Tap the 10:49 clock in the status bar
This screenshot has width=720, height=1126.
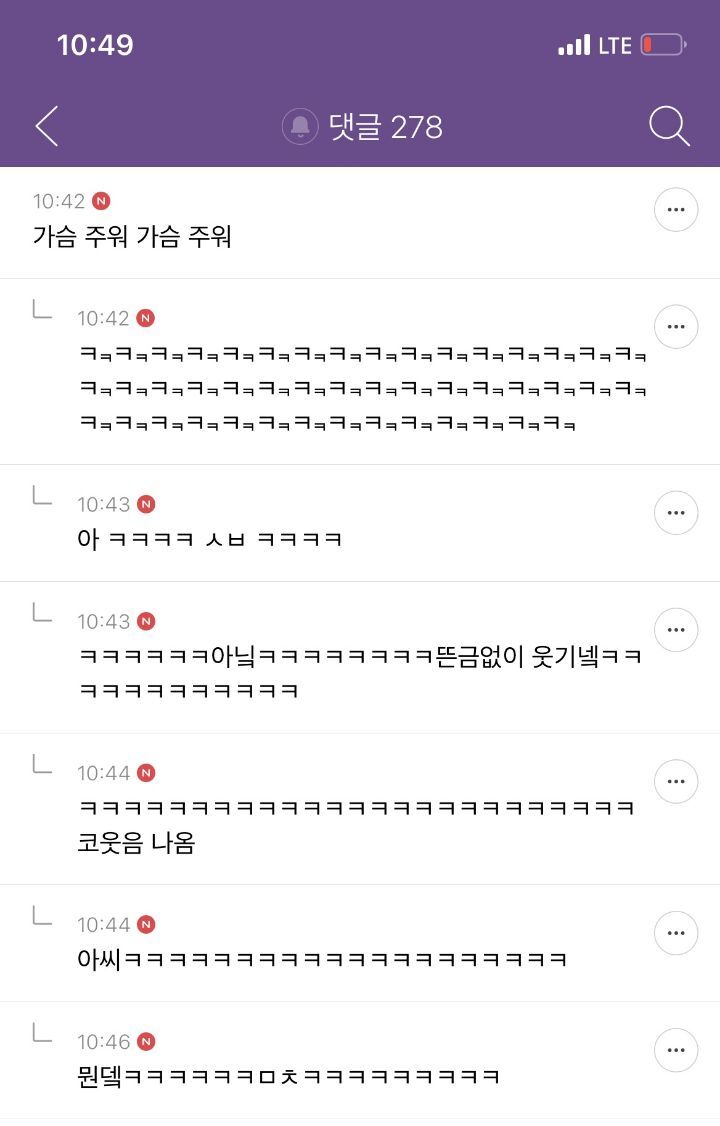pyautogui.click(x=92, y=44)
